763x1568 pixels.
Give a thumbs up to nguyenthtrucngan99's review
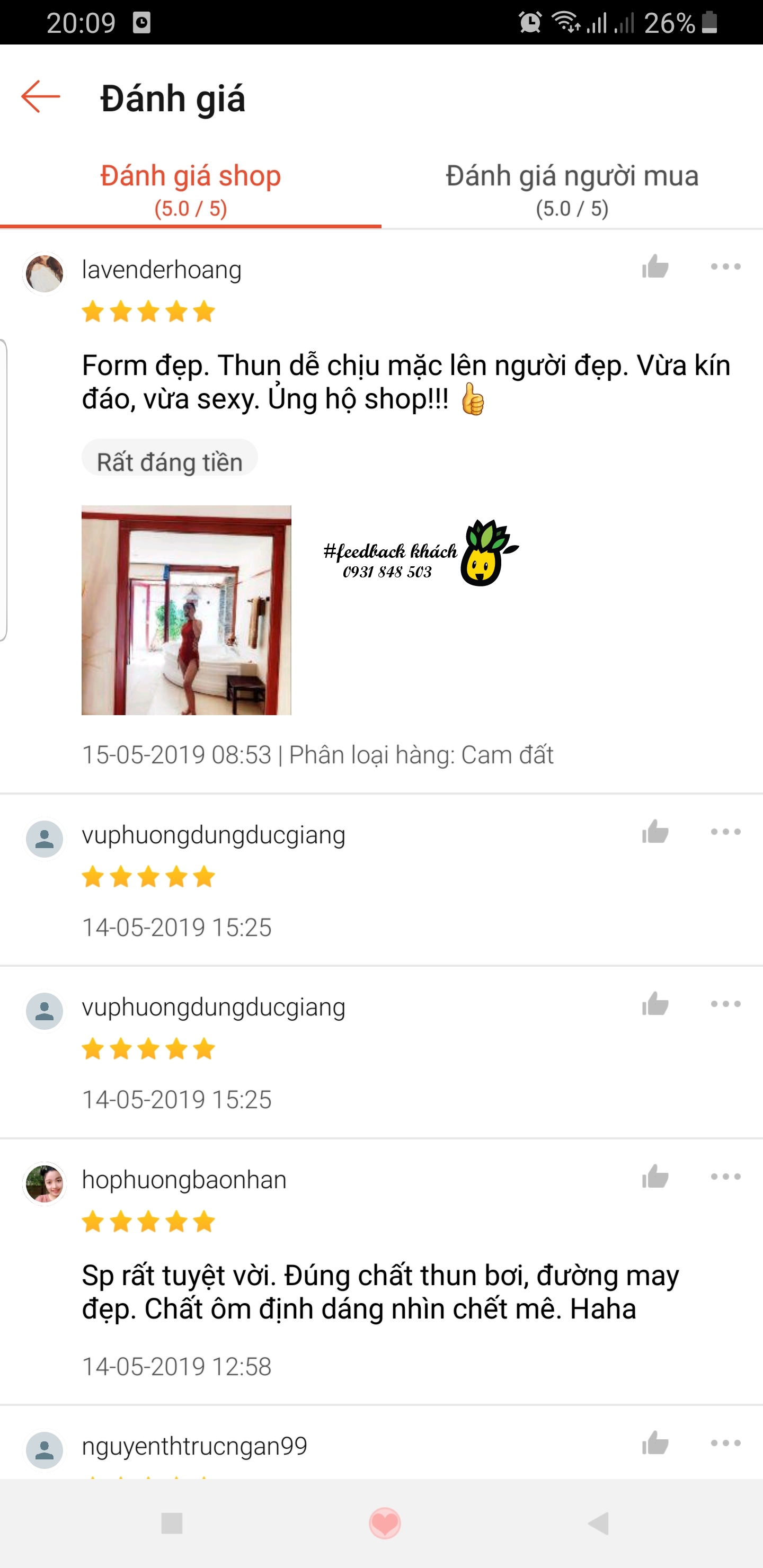pos(655,1442)
